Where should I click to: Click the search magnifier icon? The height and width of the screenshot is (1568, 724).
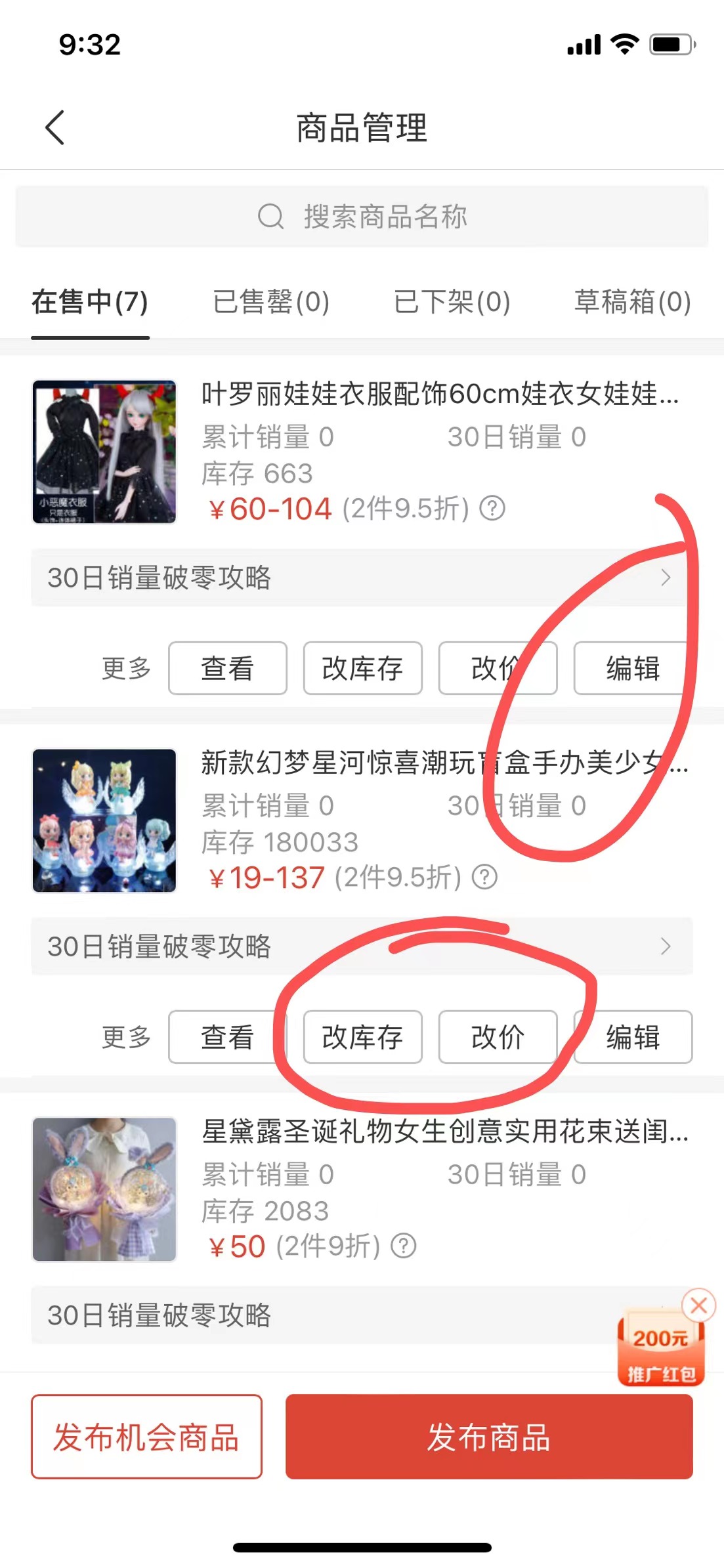tap(271, 217)
